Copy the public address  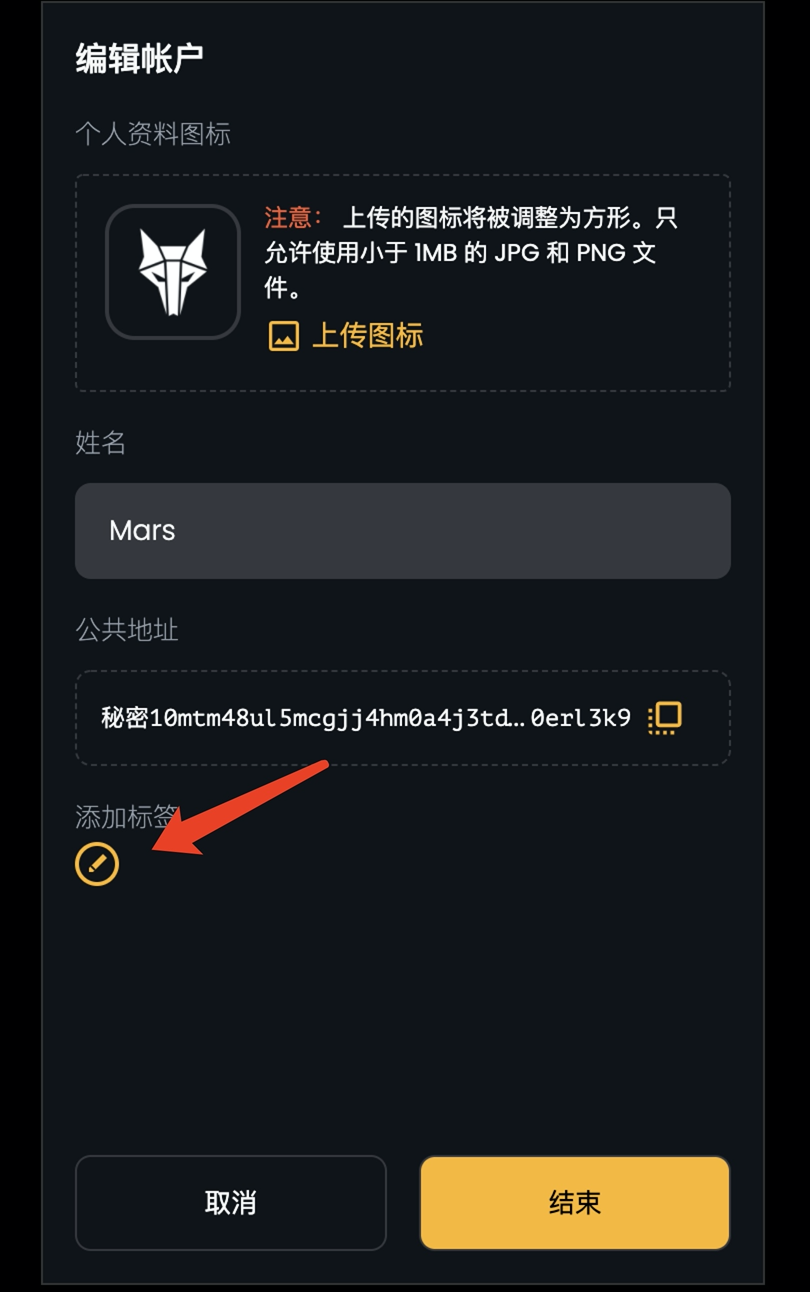(665, 718)
